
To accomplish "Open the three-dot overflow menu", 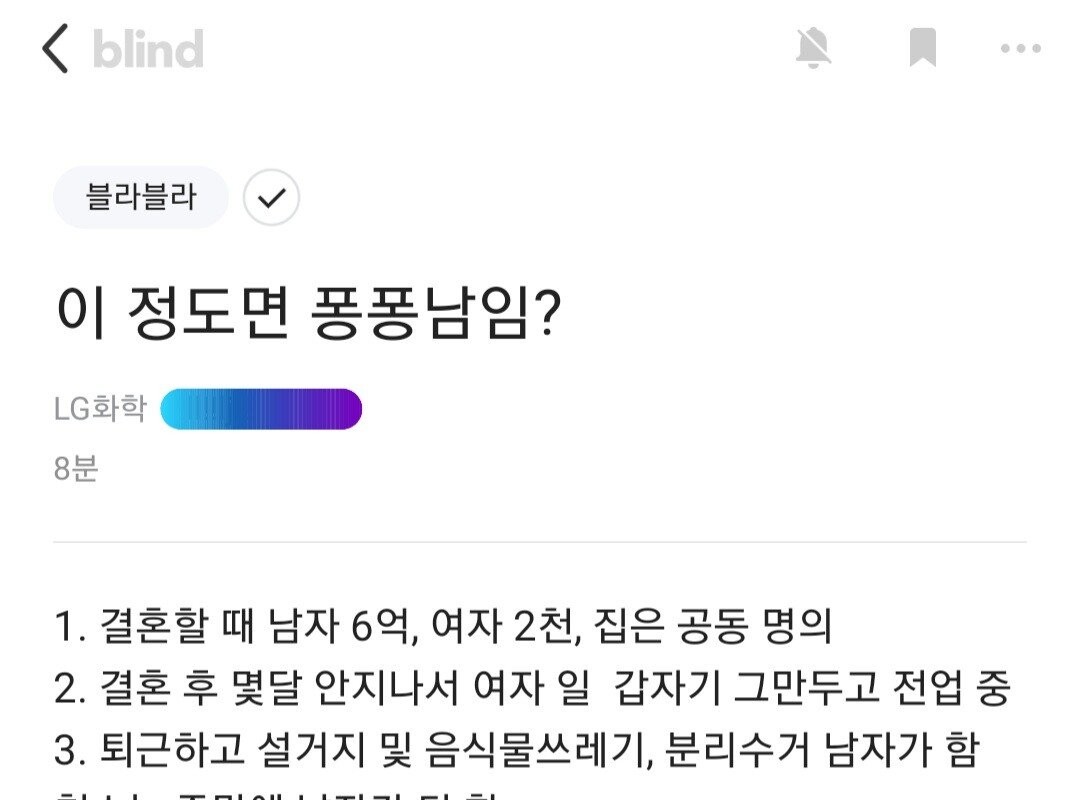I will pos(1020,48).
